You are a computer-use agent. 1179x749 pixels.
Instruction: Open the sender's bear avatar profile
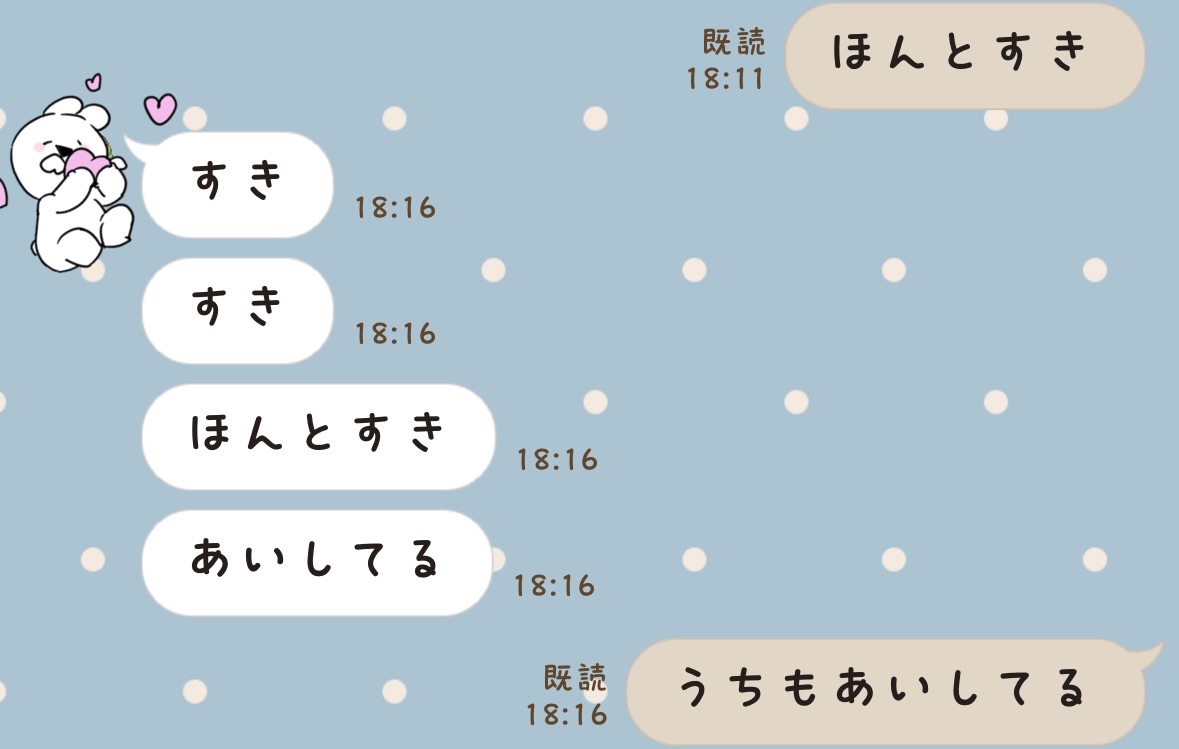point(72,182)
